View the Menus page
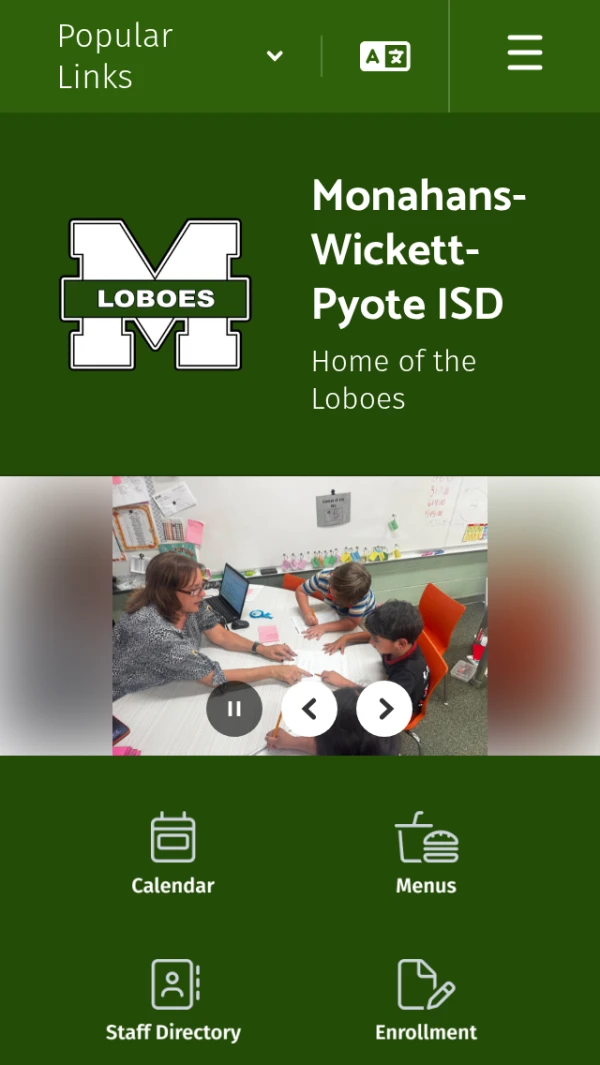The width and height of the screenshot is (600, 1065). point(426,853)
